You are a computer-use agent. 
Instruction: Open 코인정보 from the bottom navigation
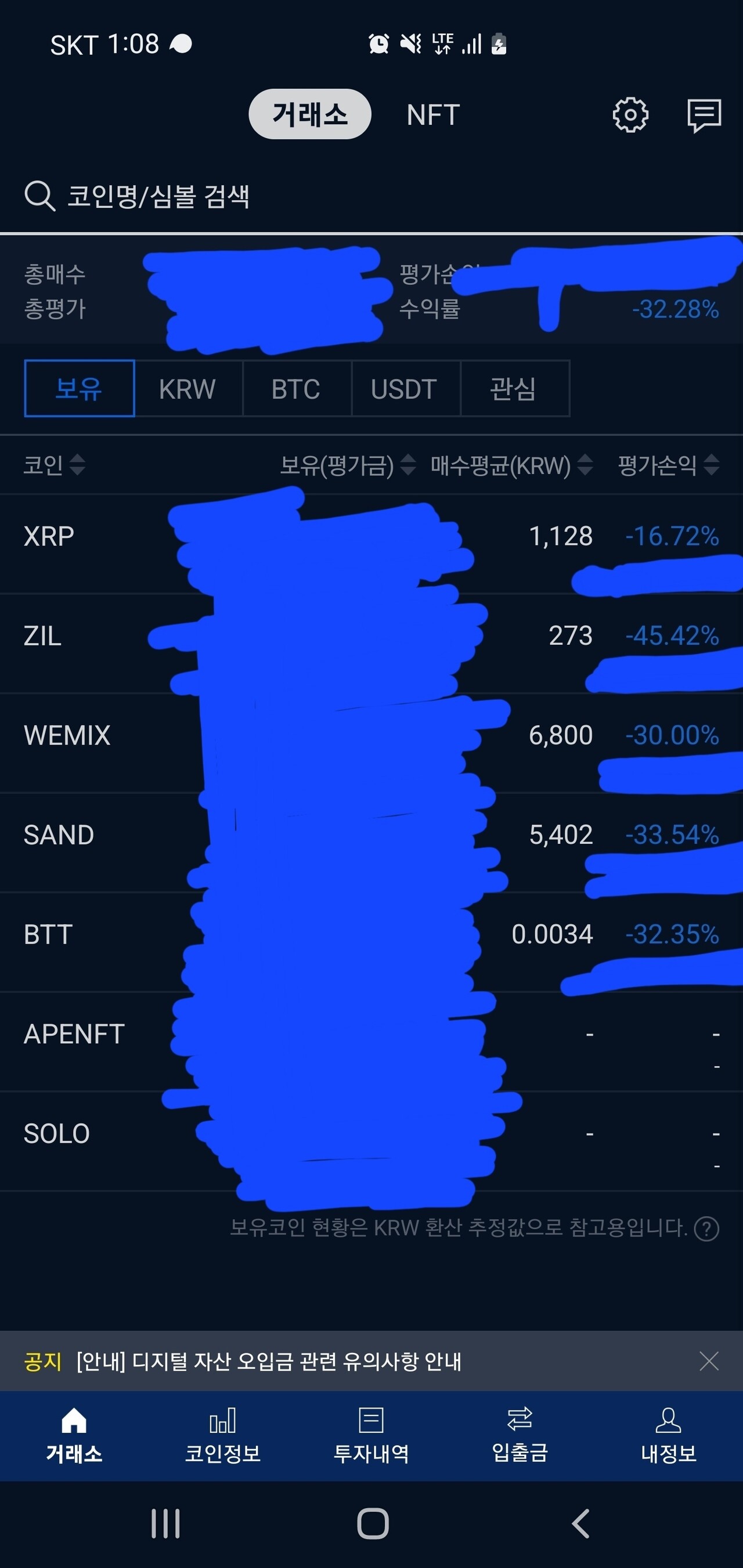(x=223, y=1436)
